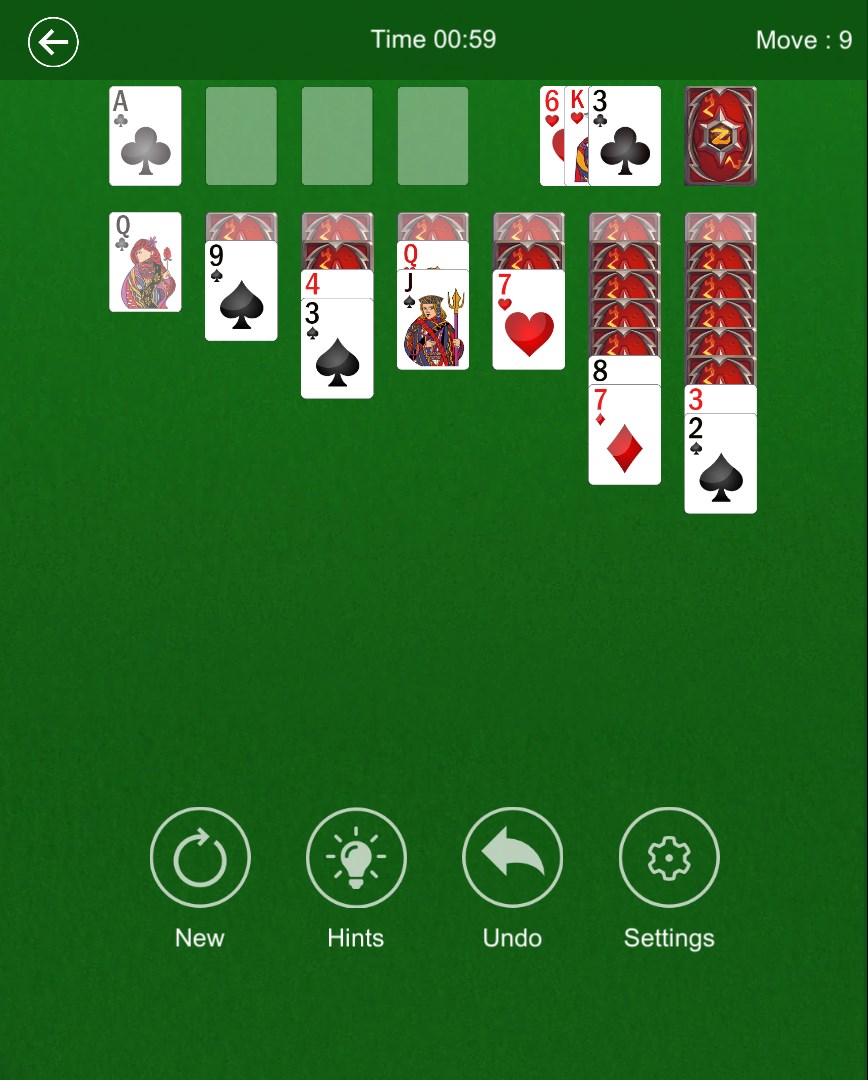Click the Ace of Clubs foundation pile
Viewport: 868px width, 1080px height.
point(145,136)
